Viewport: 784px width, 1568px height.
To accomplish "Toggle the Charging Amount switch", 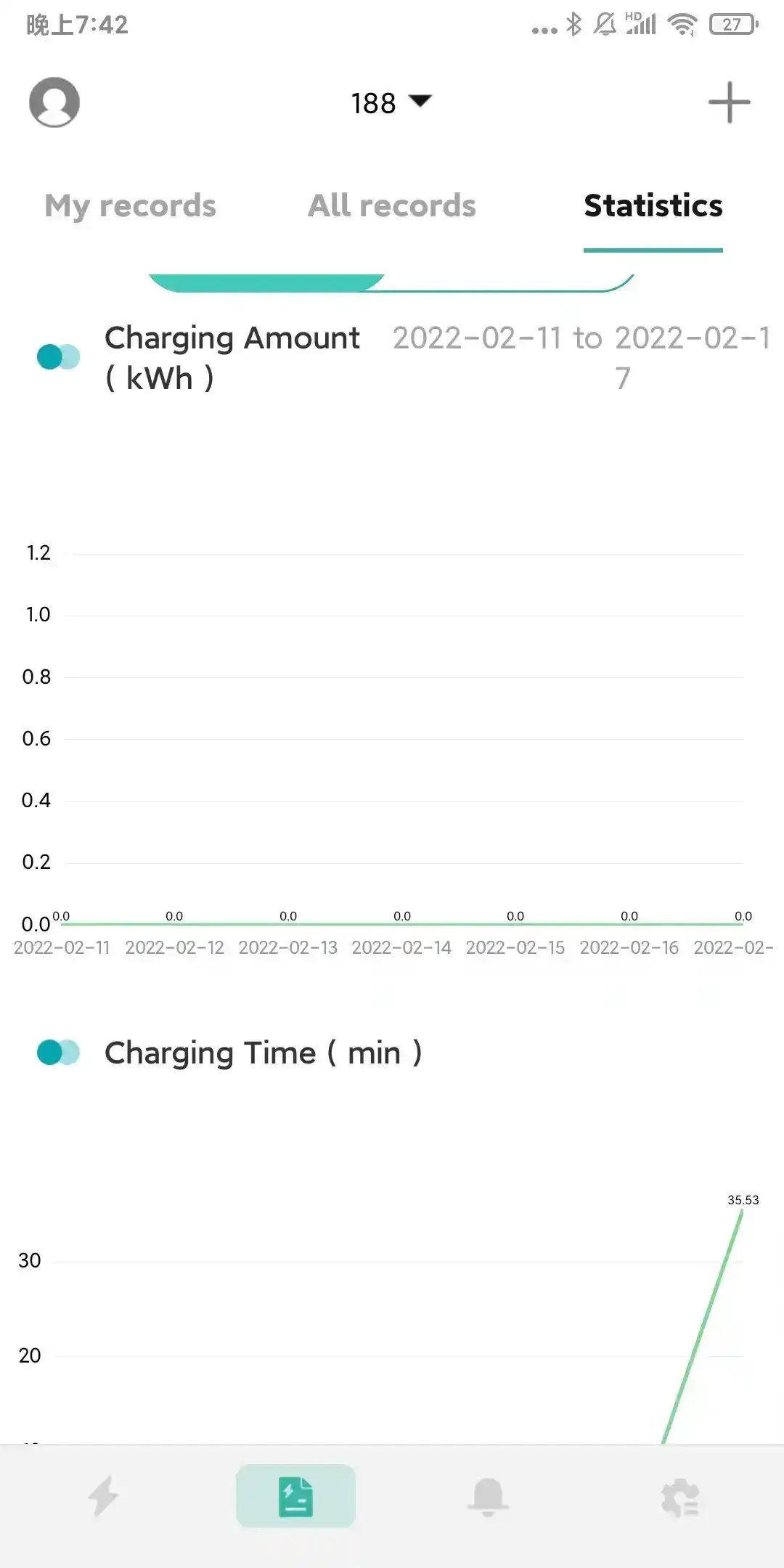I will coord(58,356).
